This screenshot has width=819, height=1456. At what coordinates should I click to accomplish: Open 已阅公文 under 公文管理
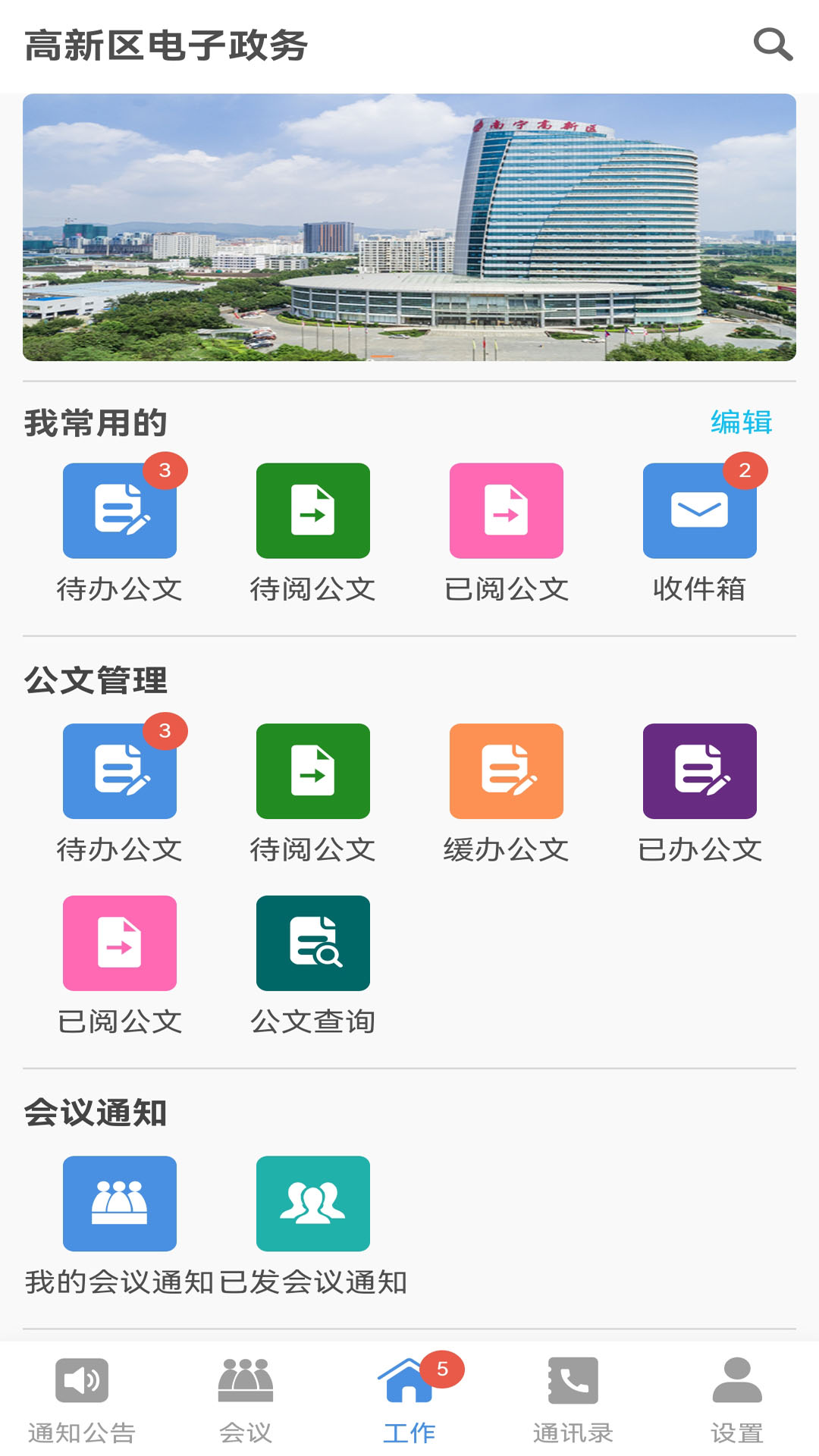click(x=120, y=943)
